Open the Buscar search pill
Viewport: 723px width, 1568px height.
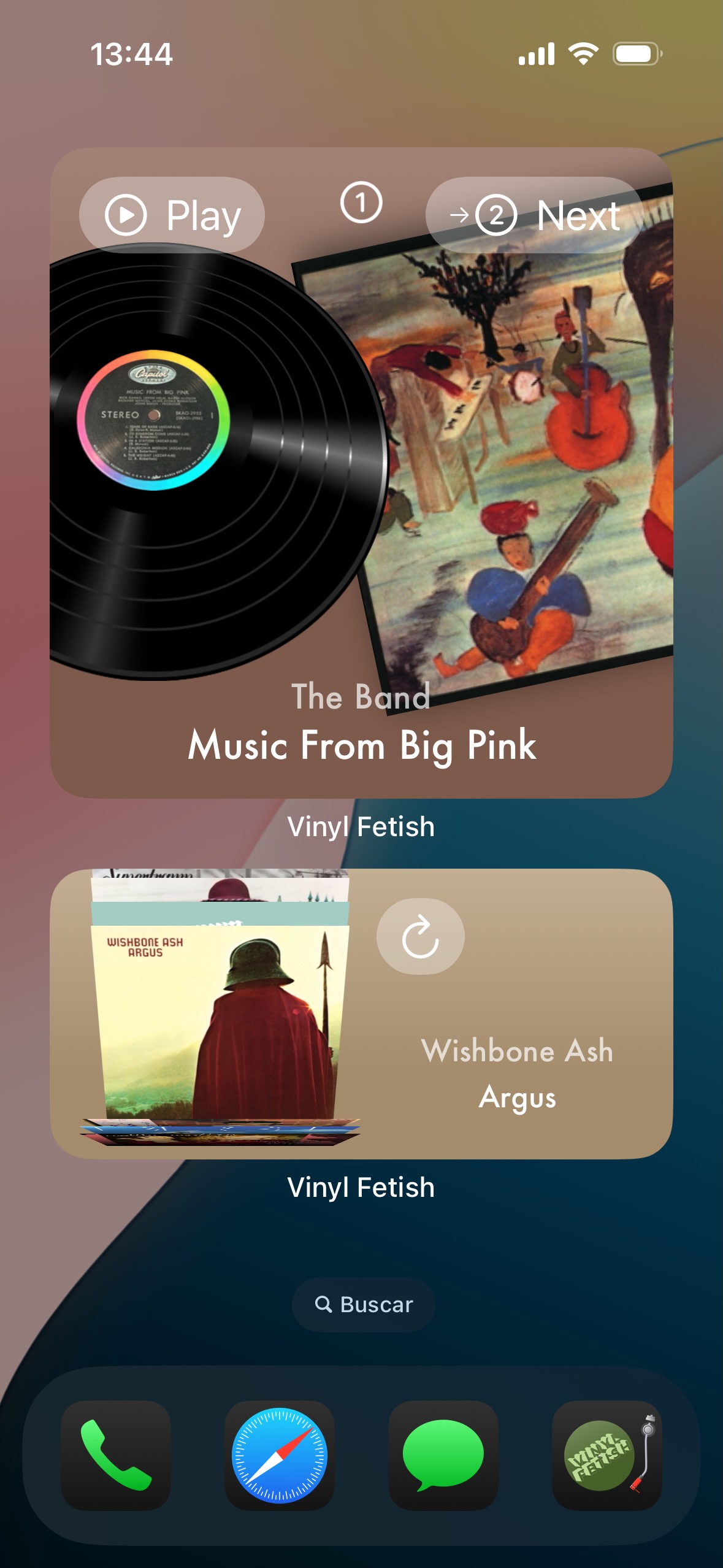(x=364, y=1304)
